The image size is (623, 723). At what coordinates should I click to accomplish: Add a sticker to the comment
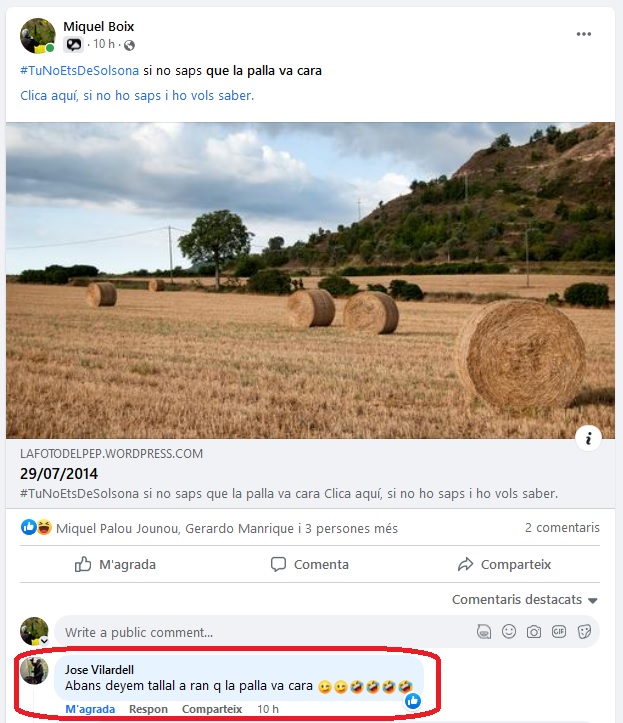pos(585,632)
